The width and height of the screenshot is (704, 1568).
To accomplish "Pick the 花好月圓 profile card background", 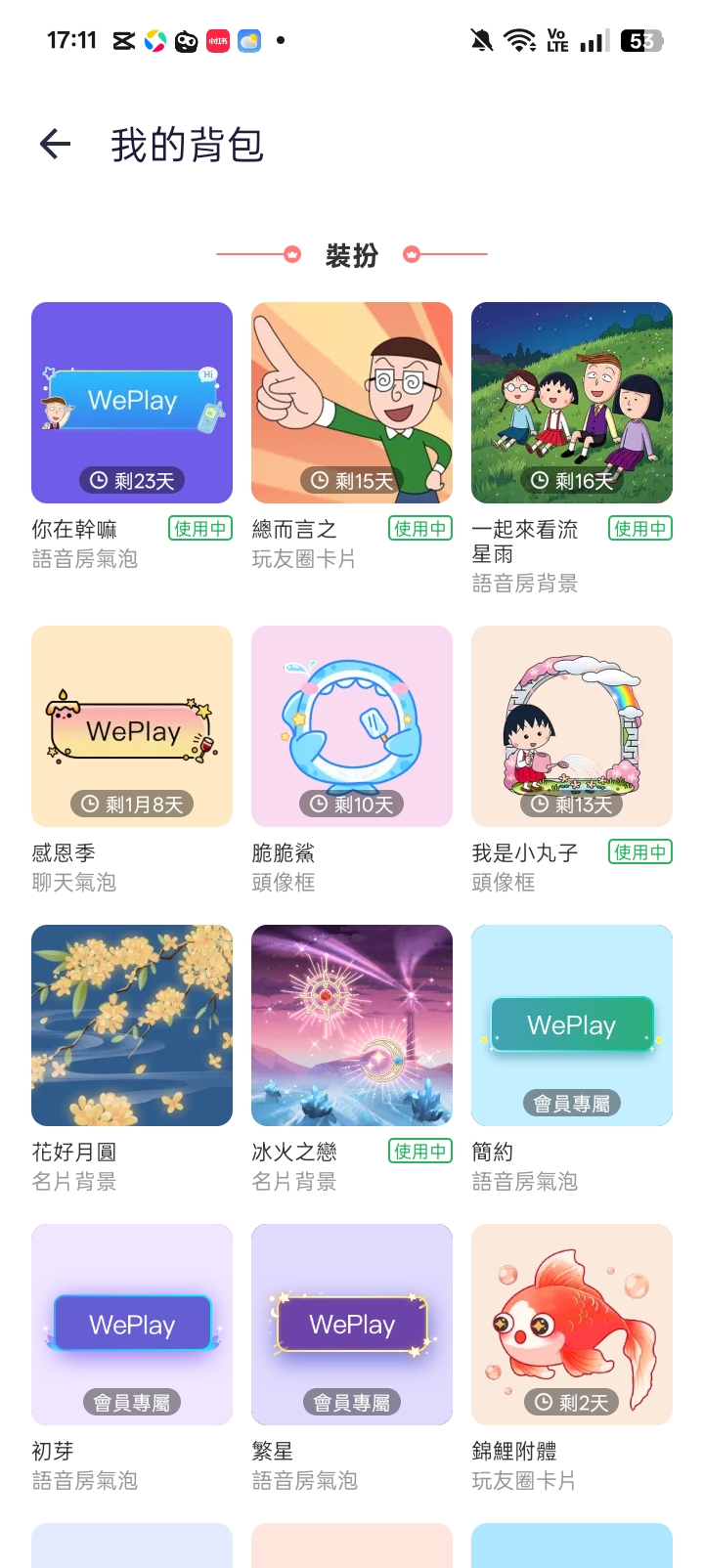I will coord(132,1025).
